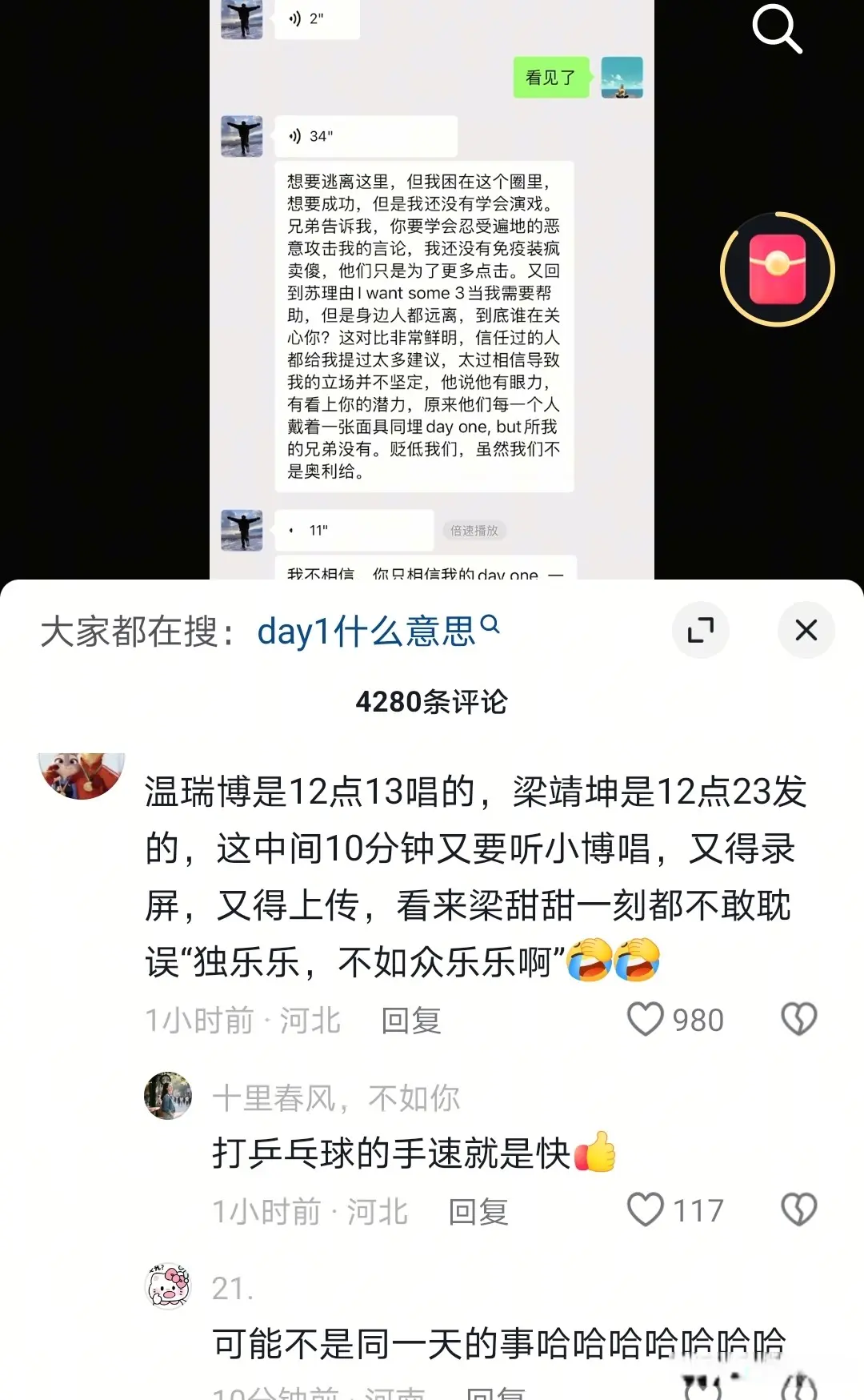The image size is (864, 1400).
Task: Reply to the 温瑞博 12点13 comment
Action: (411, 1021)
